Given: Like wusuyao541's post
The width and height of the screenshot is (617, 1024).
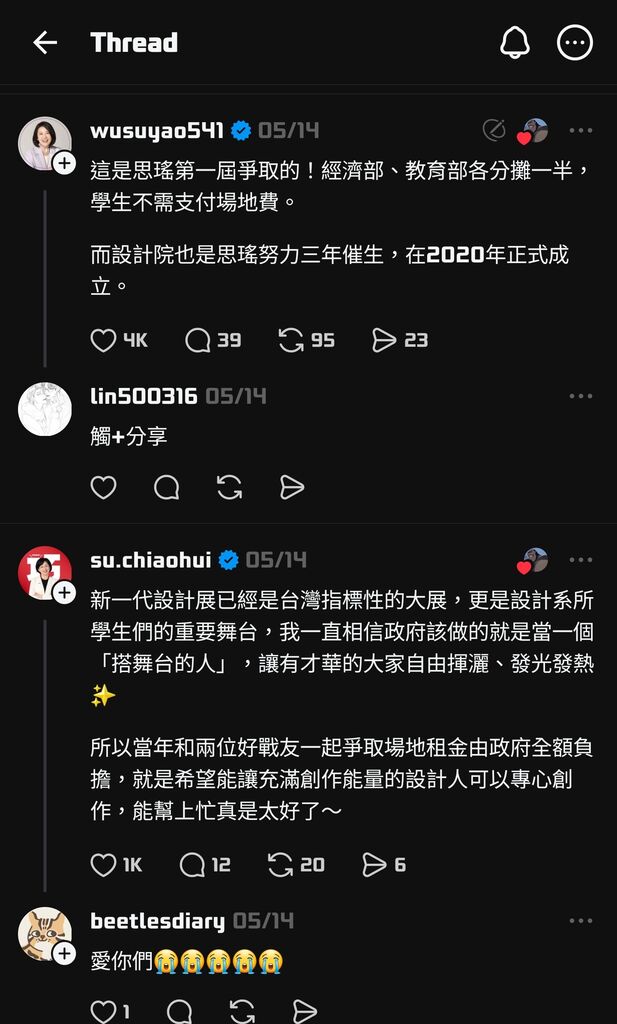Looking at the screenshot, I should pos(104,340).
